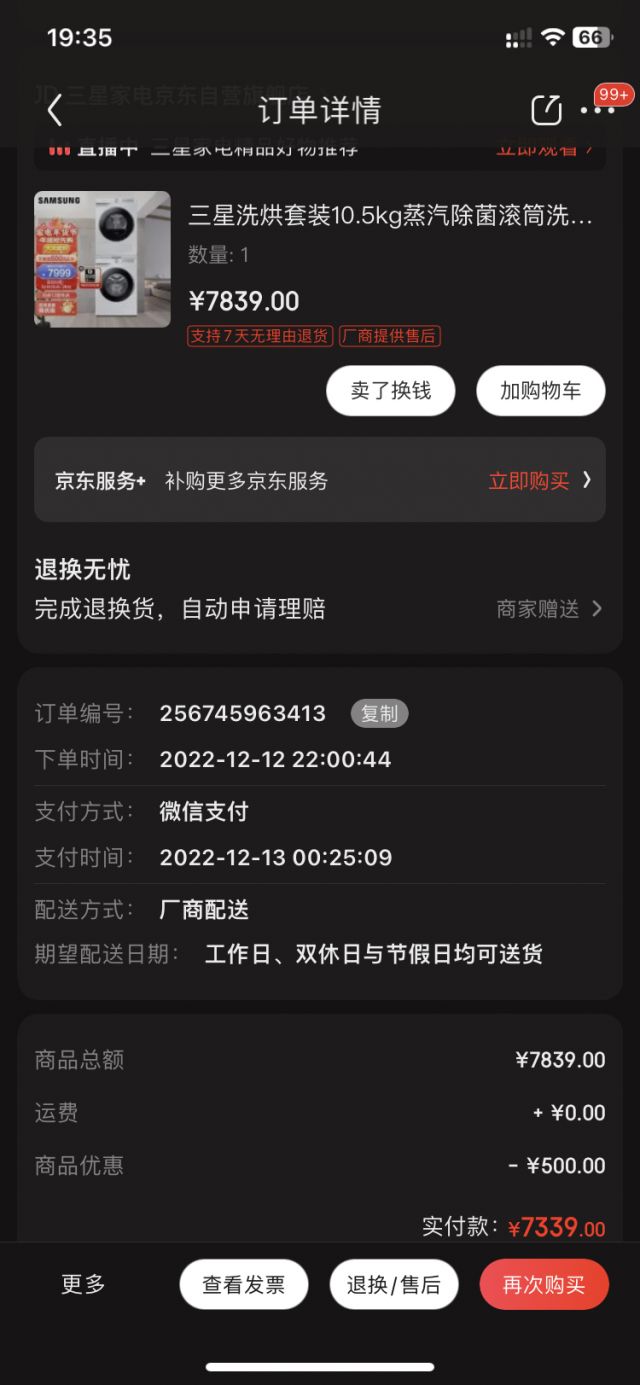Open 退换无忧 商家赠送 details
The width and height of the screenshot is (640, 1385).
coord(549,609)
